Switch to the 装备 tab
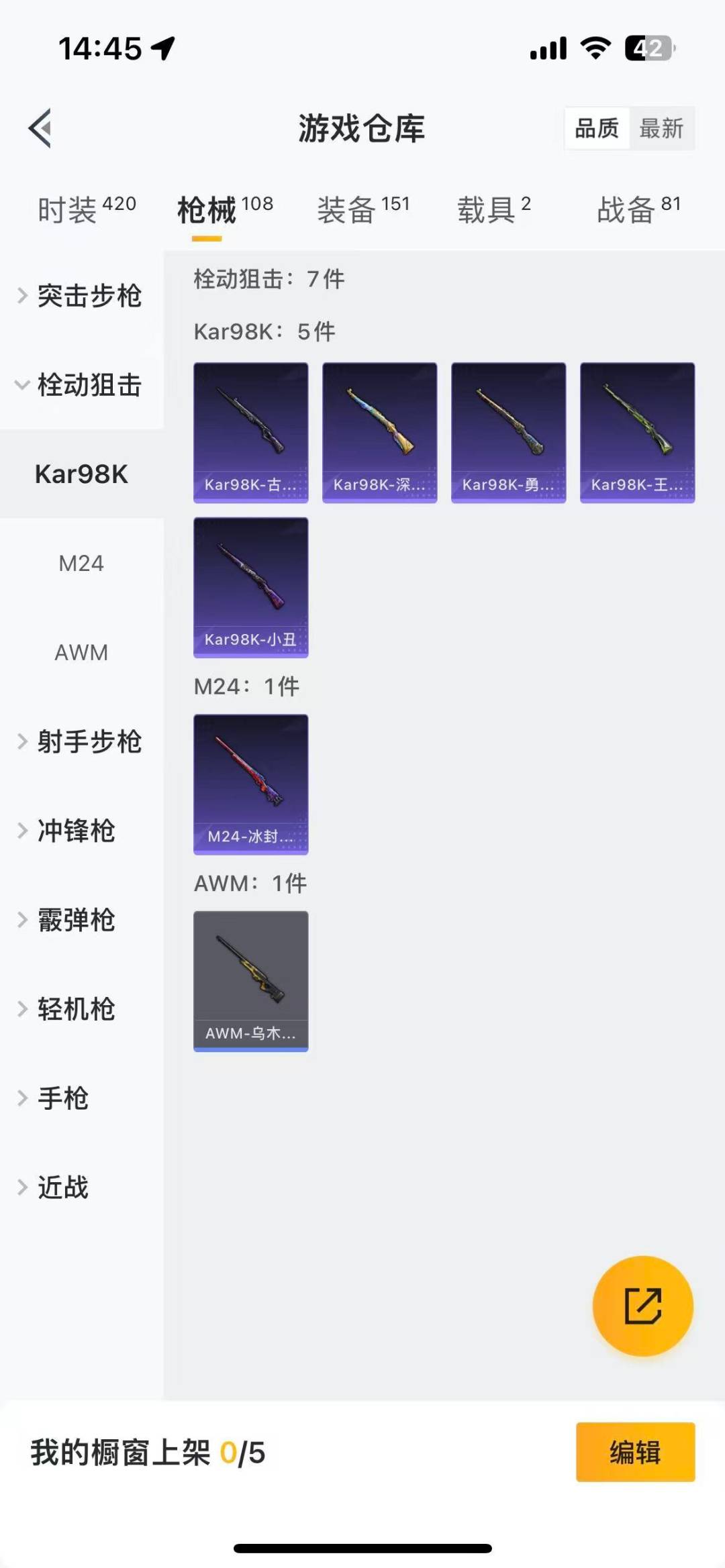The image size is (725, 1568). coord(362,209)
